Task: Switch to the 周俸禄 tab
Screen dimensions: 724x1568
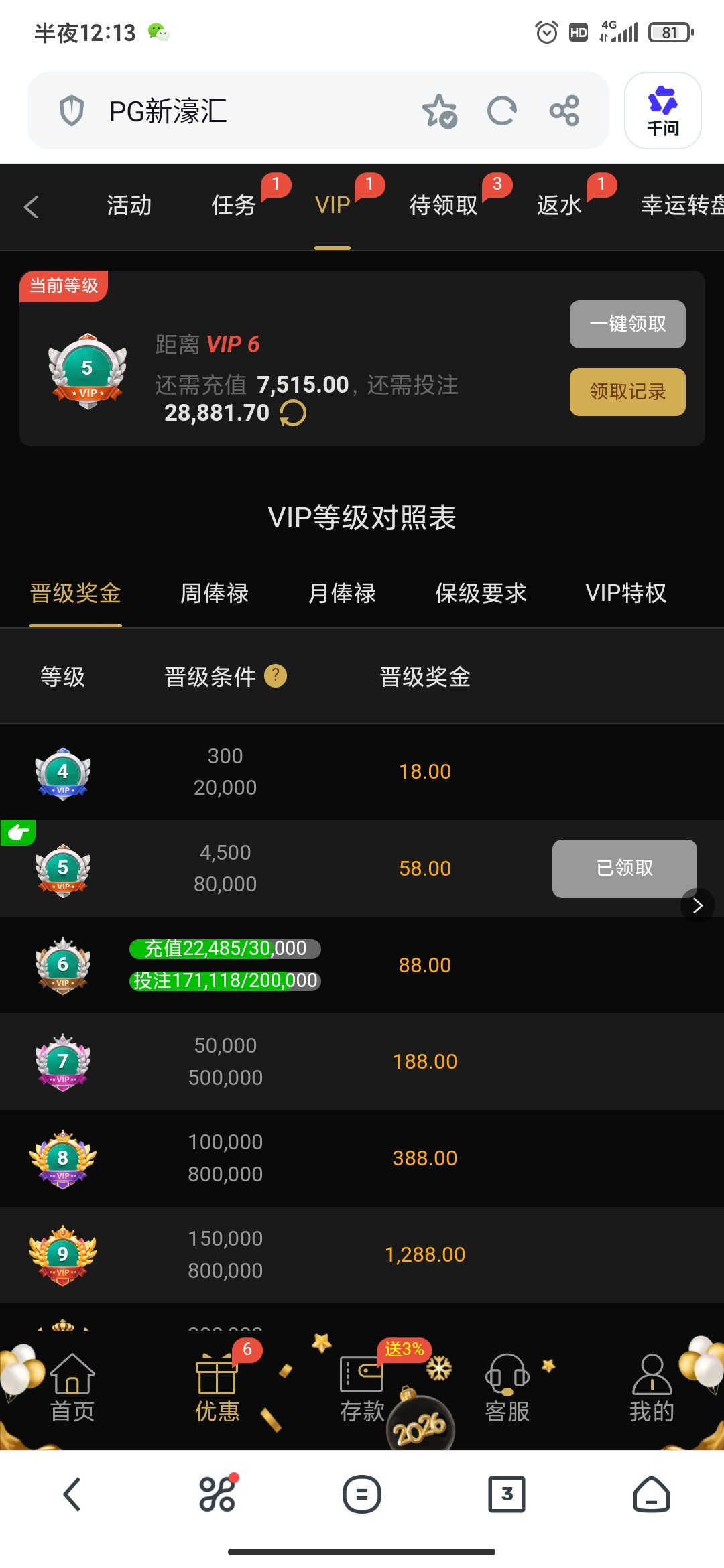Action: tap(215, 593)
